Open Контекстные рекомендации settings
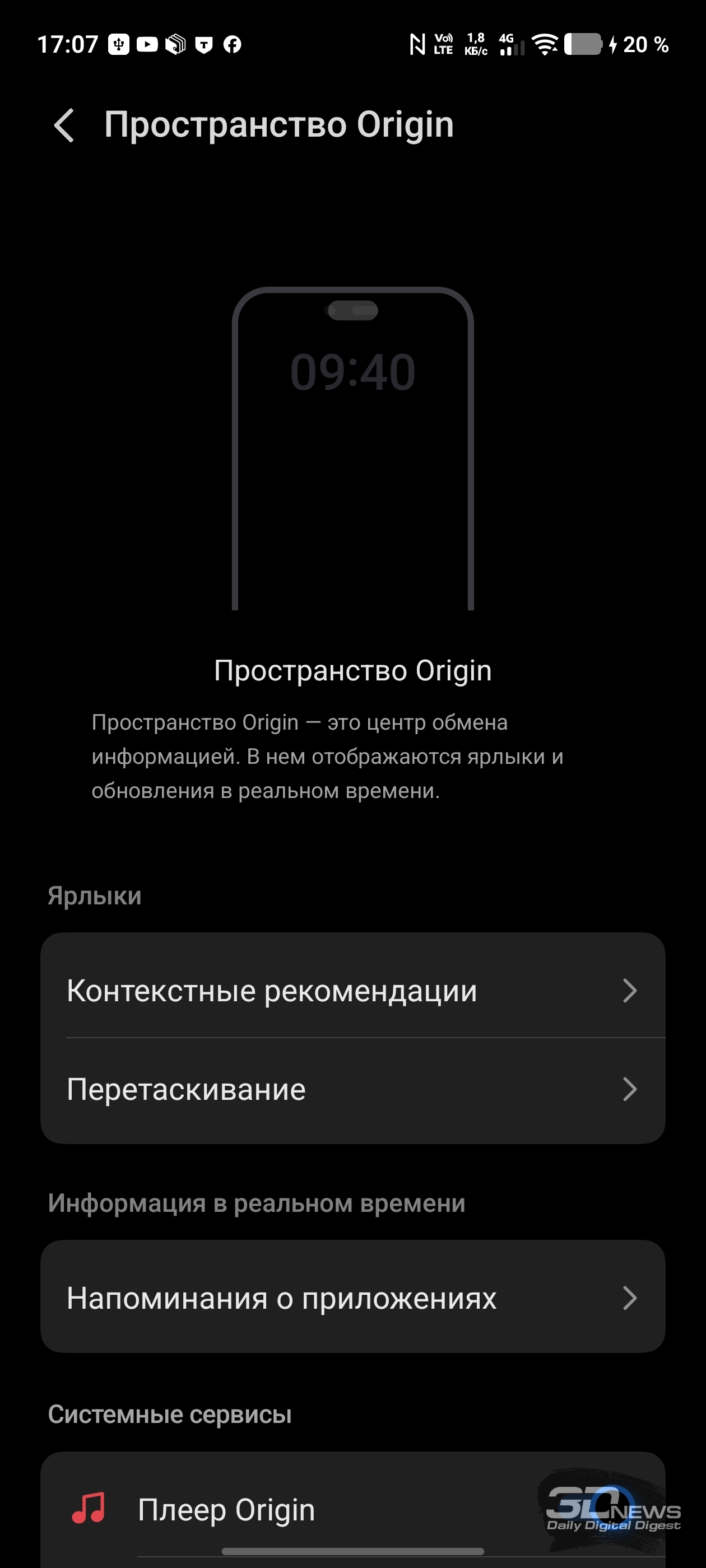Viewport: 706px width, 1568px height. pyautogui.click(x=352, y=991)
